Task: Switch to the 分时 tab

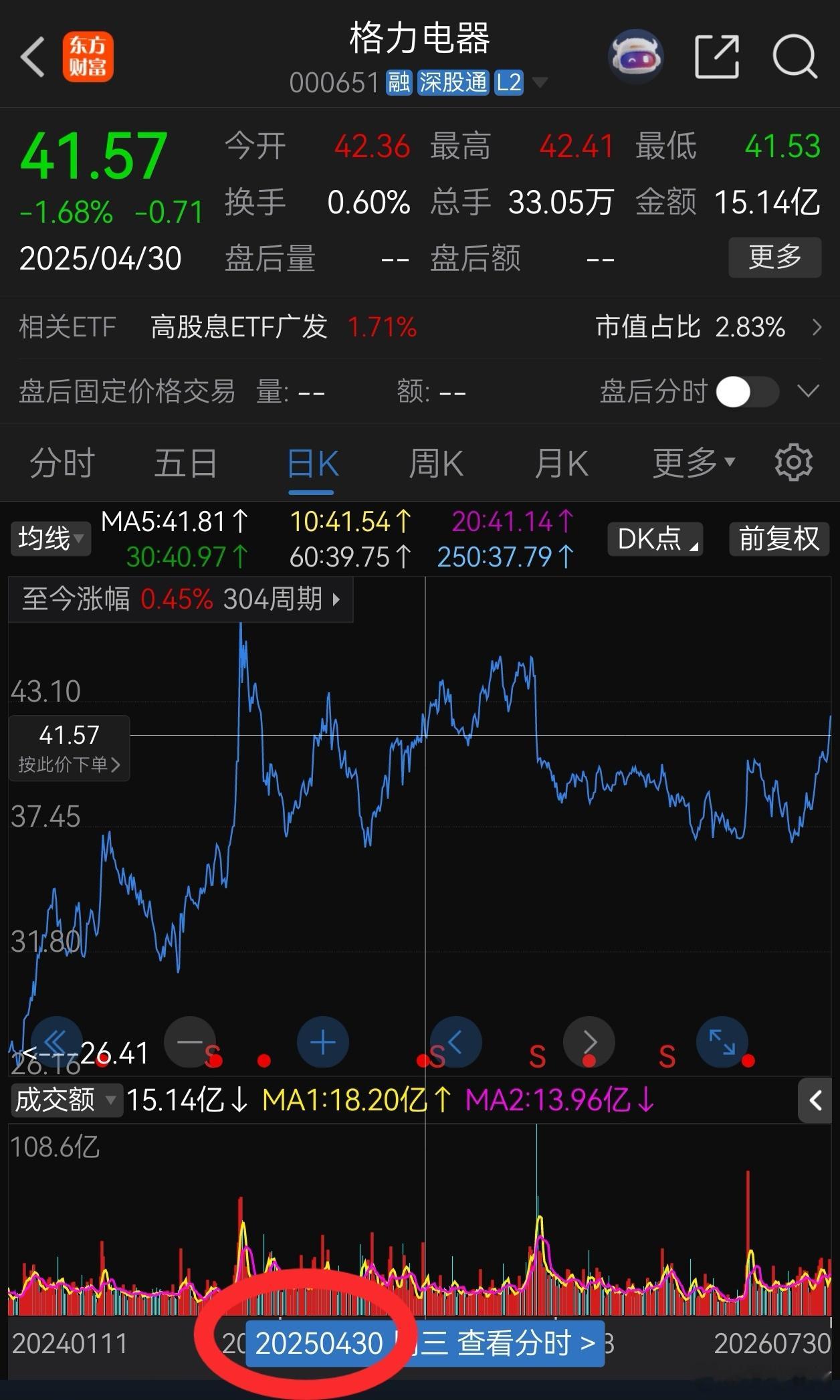Action: (x=62, y=463)
